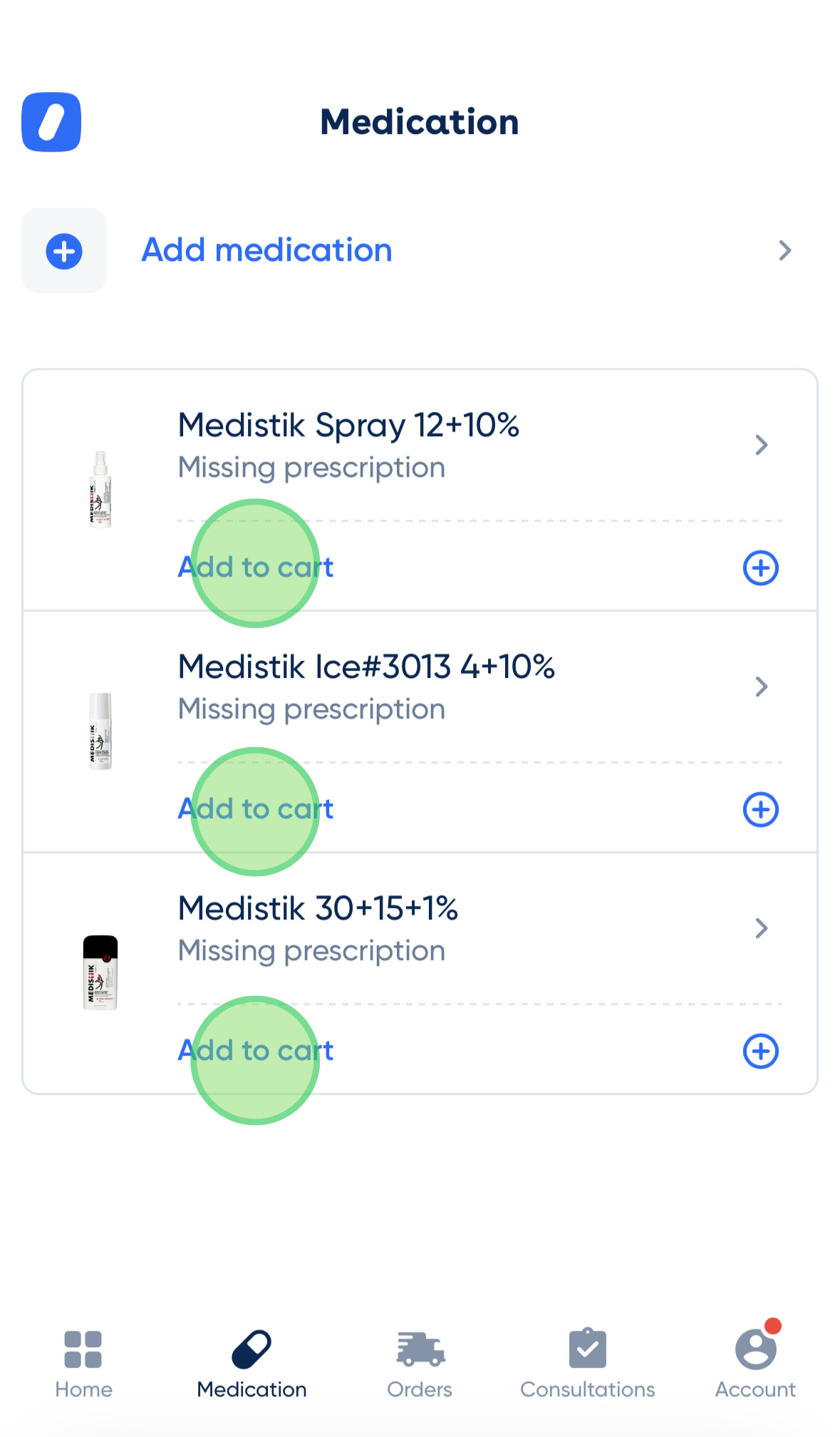Add Medistik Spray to cart
840x1437 pixels.
[x=255, y=567]
